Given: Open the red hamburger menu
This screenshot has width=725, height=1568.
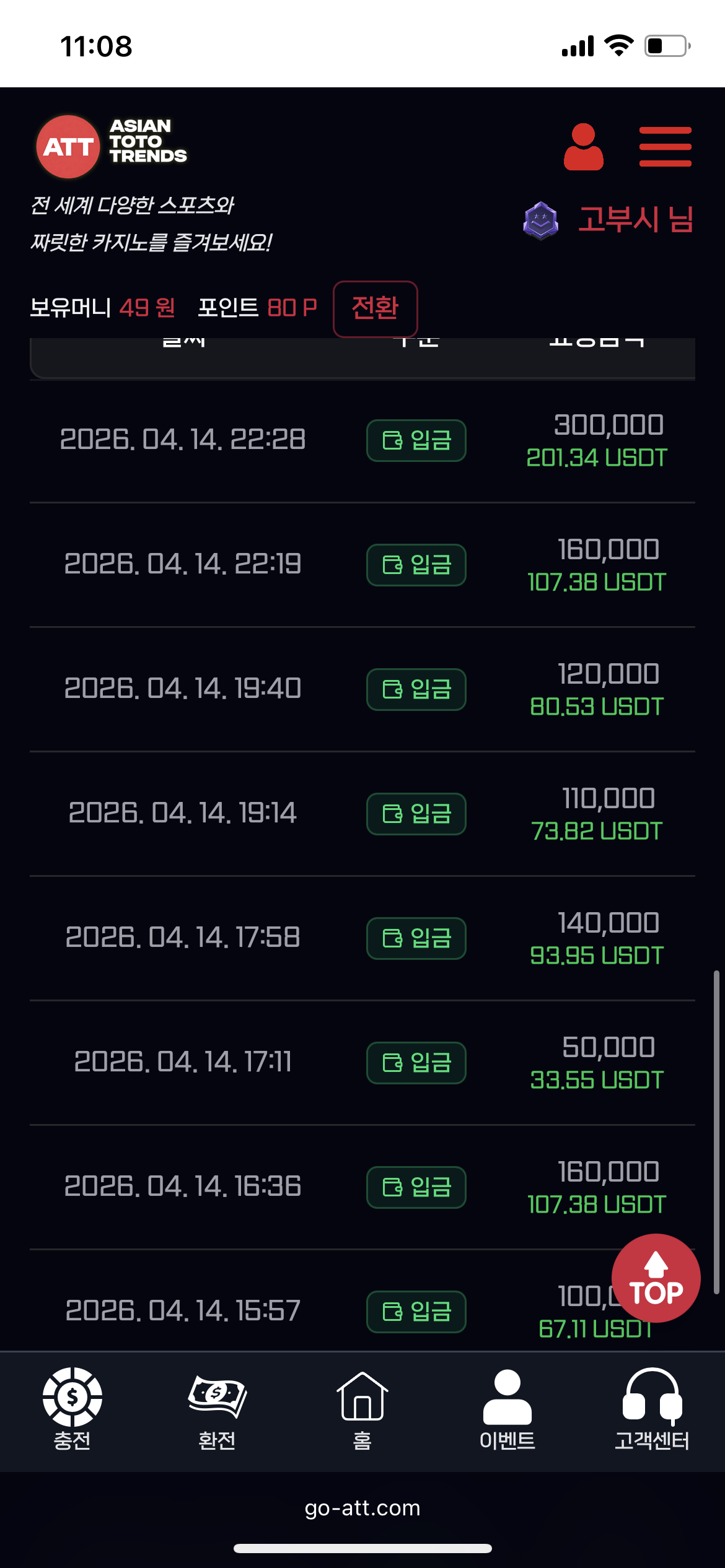Looking at the screenshot, I should (x=665, y=147).
